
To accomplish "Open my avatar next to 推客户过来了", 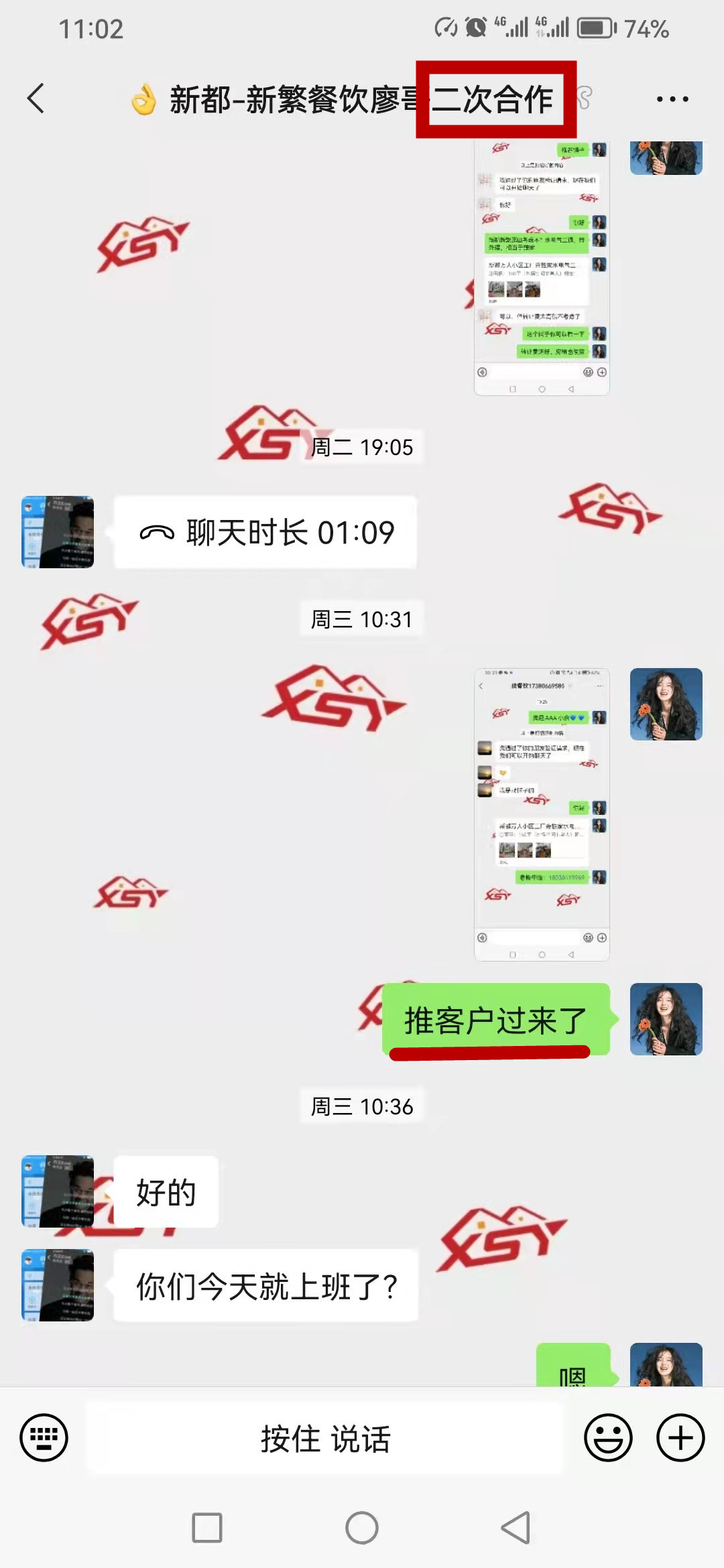I will (x=666, y=1019).
